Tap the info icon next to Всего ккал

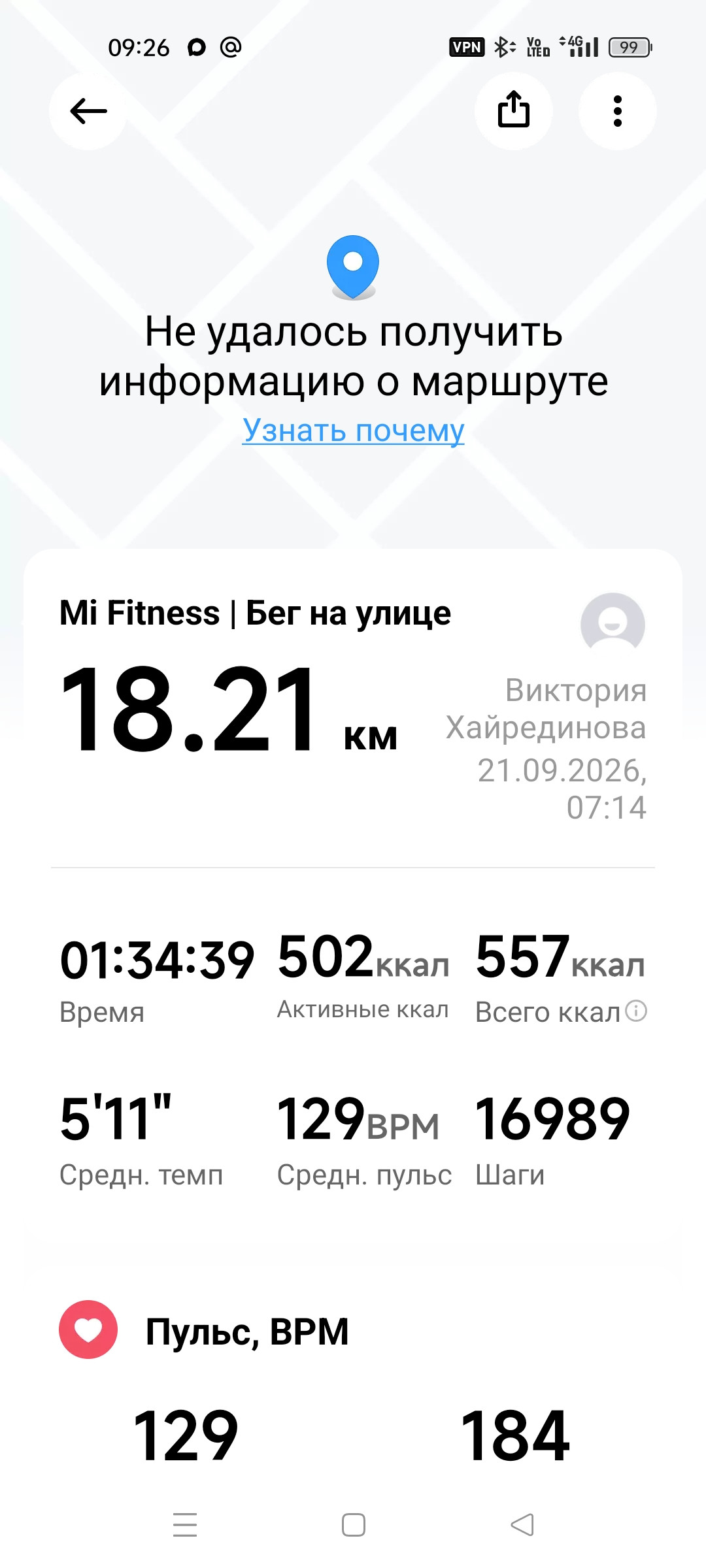[x=636, y=1011]
